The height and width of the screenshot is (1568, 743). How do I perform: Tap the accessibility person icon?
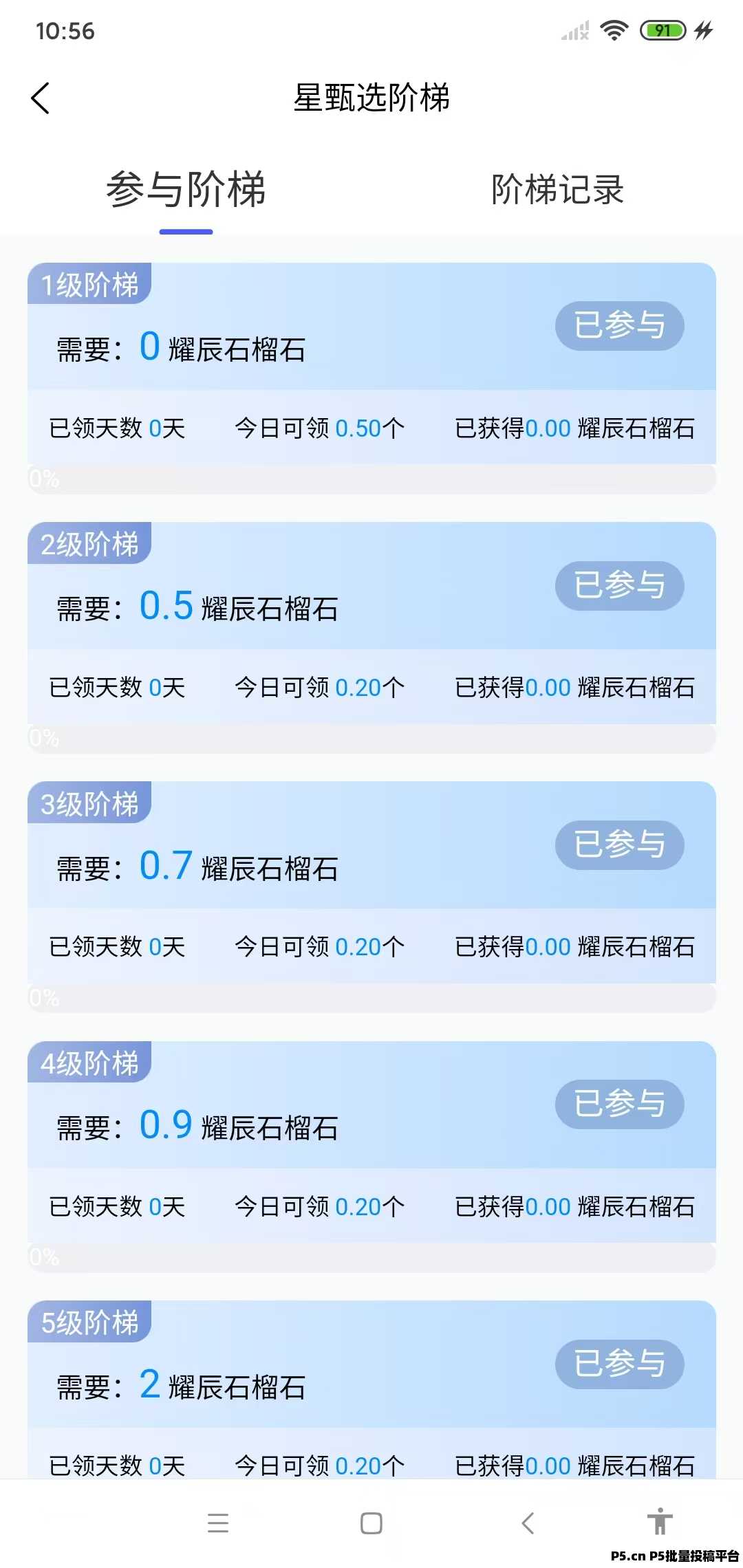[x=658, y=1521]
